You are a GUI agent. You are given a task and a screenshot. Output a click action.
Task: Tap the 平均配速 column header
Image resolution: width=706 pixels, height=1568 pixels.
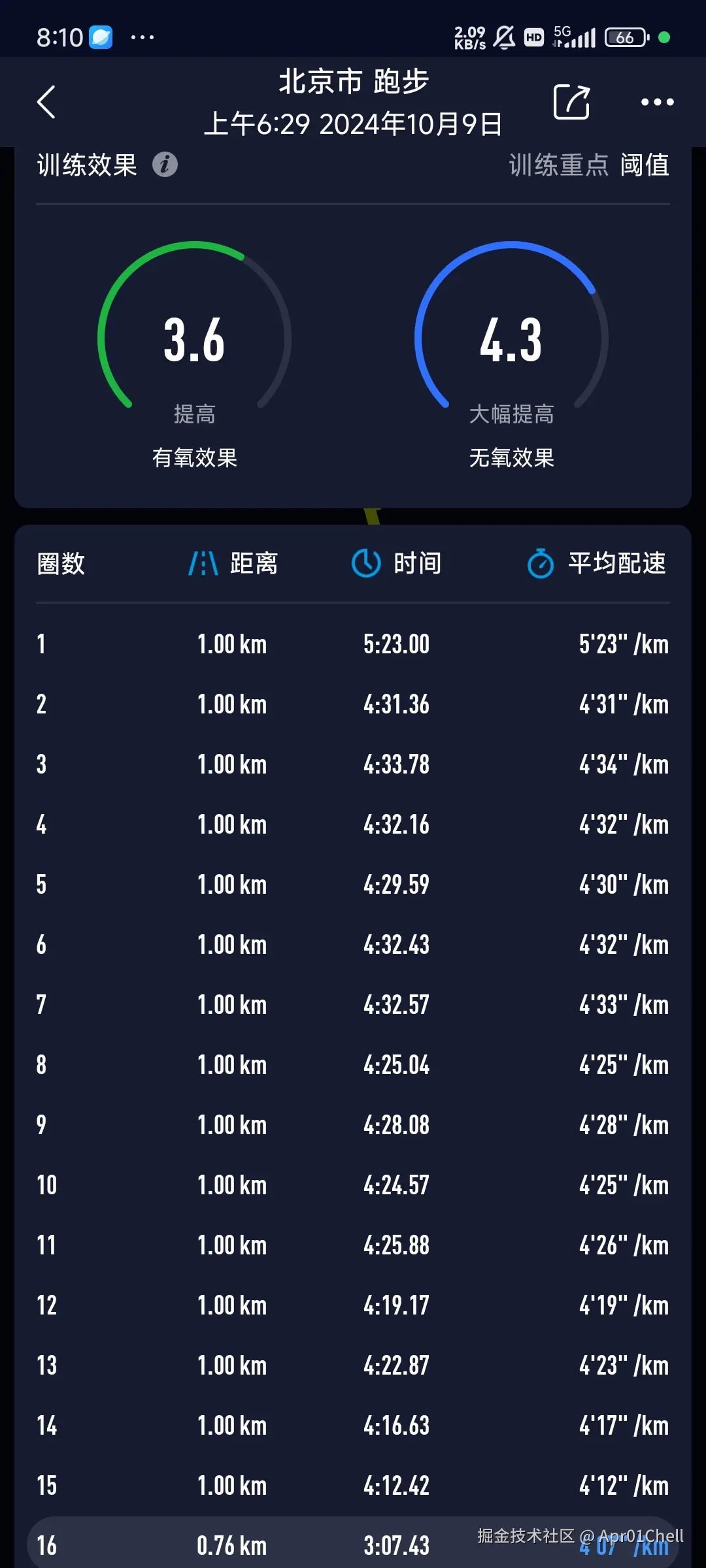[616, 563]
